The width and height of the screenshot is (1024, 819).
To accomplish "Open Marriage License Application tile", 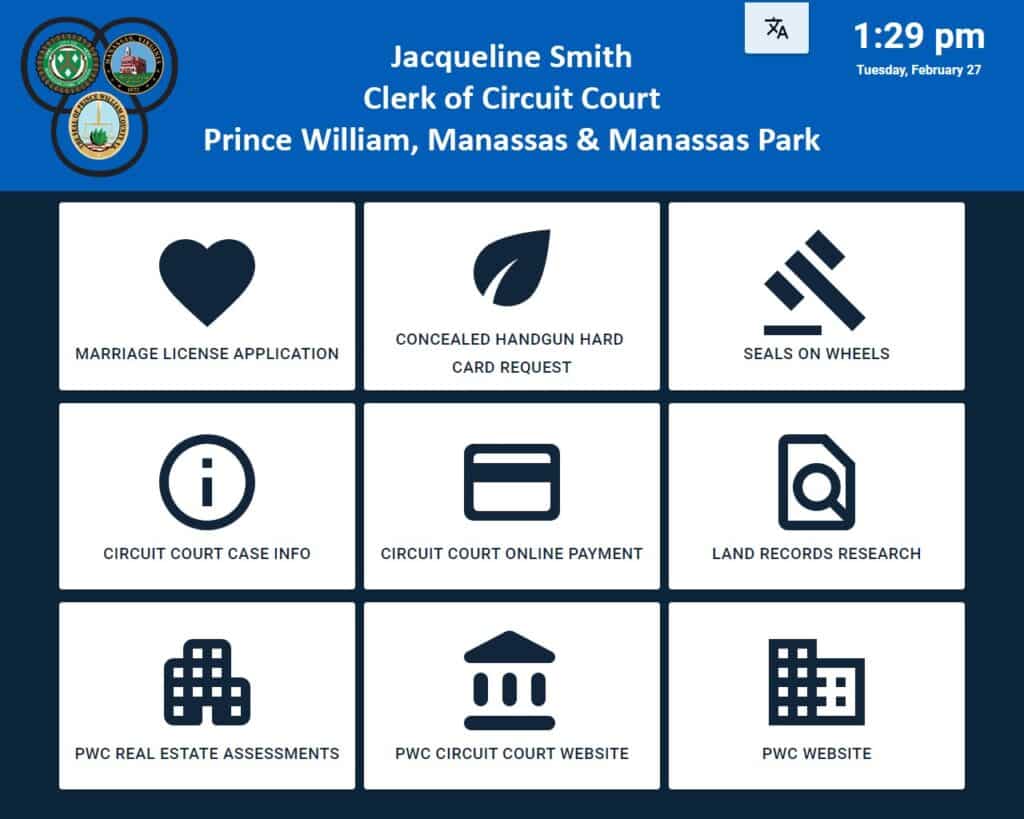I will coord(207,296).
